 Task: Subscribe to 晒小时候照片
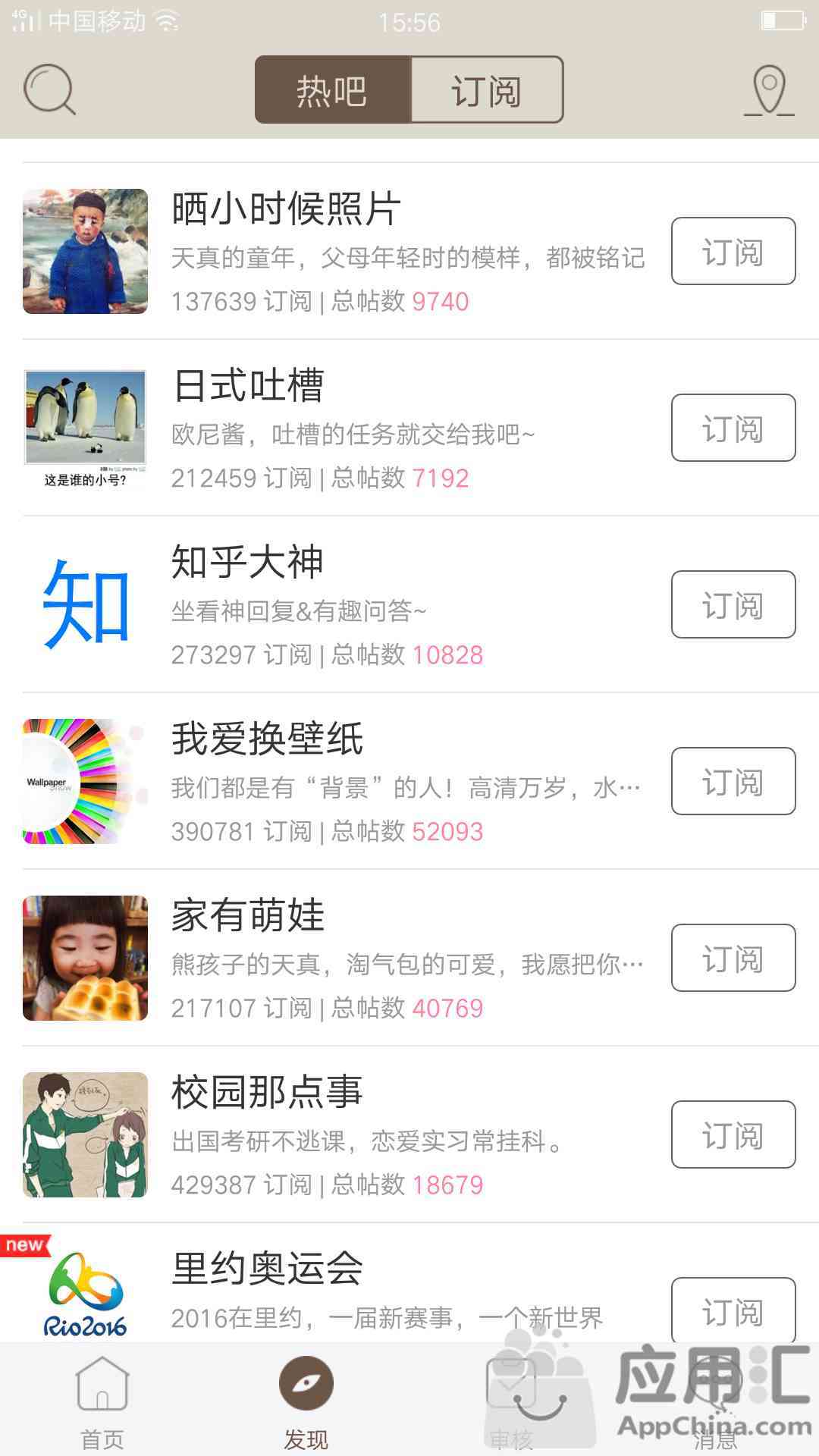click(733, 251)
